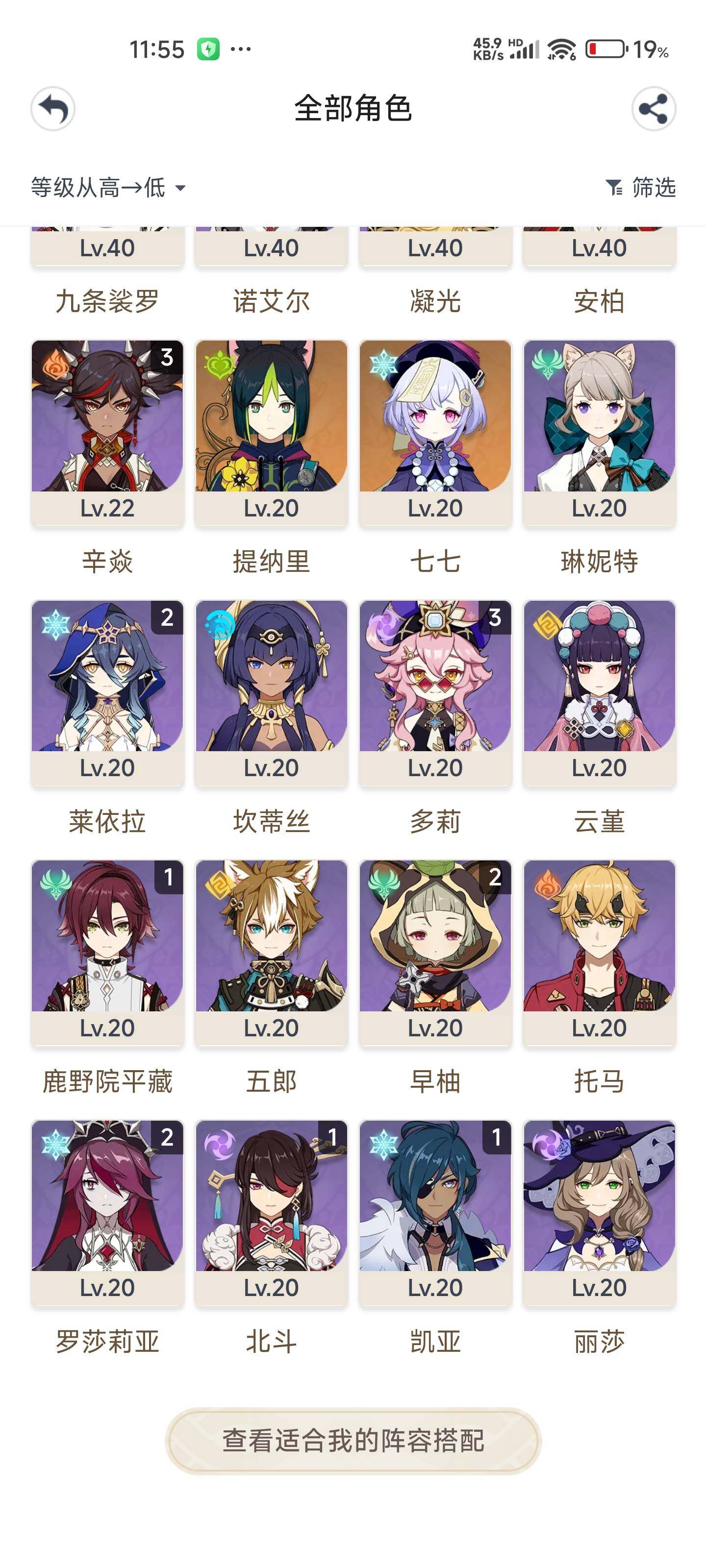The image size is (706, 1568).
Task: Tap the 早柚 character card
Action: (x=435, y=952)
